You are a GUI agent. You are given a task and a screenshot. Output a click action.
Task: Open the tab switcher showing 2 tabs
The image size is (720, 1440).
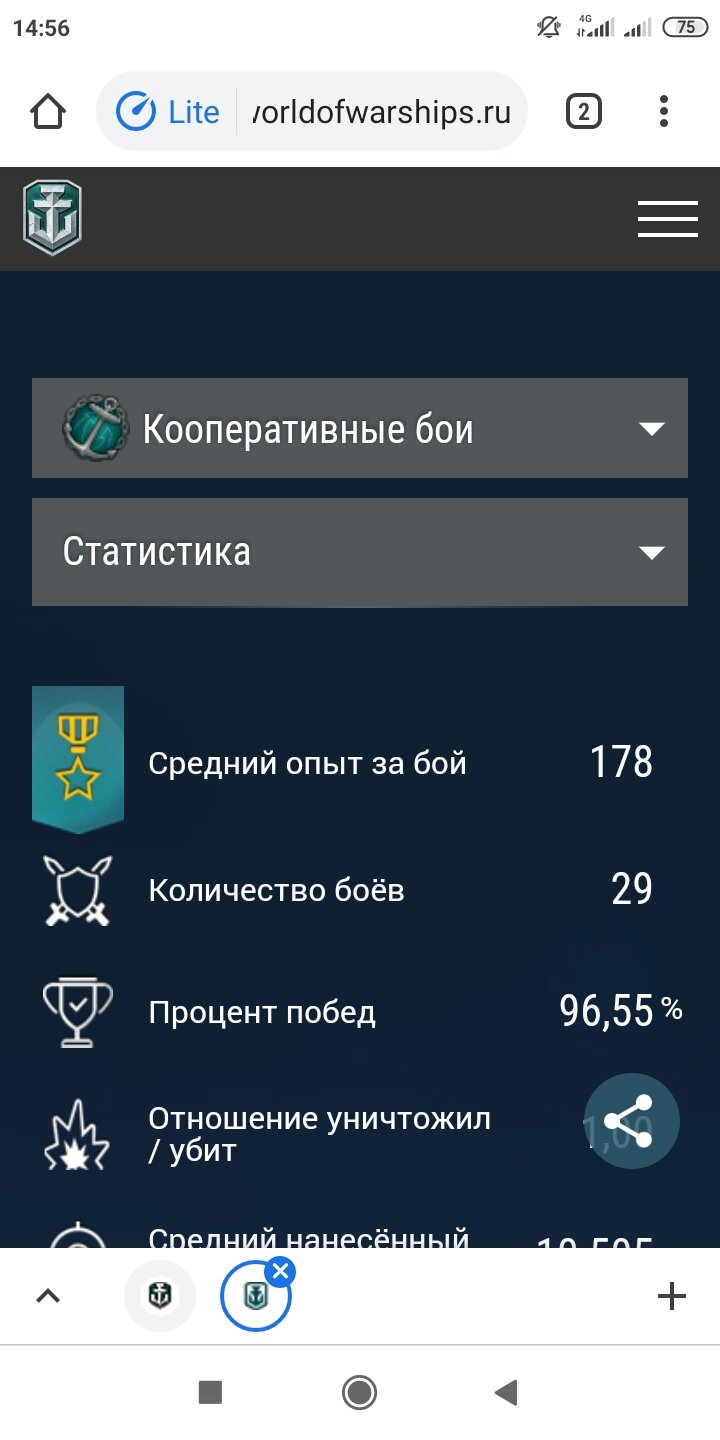(x=584, y=112)
